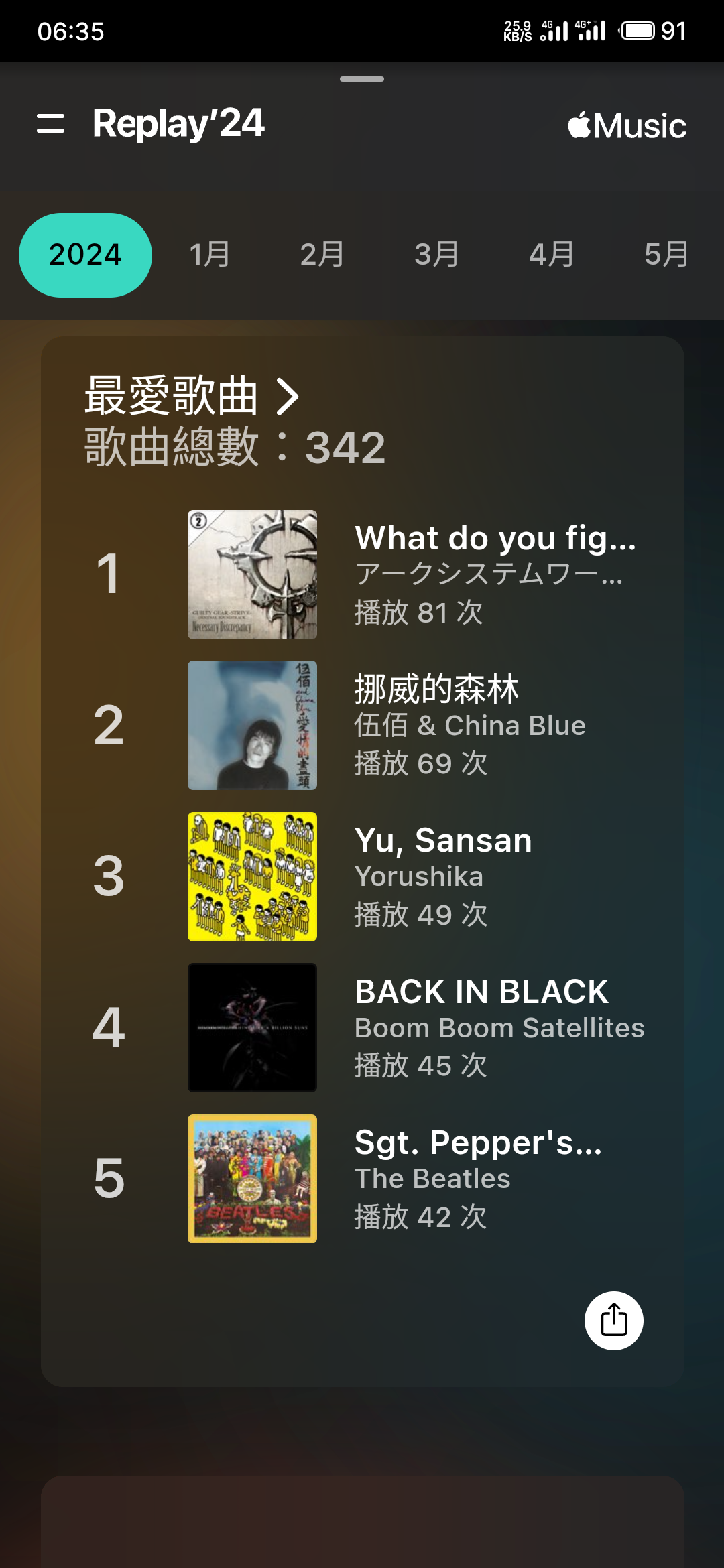Switch to the 1月 tab
724x1568 pixels.
210,255
